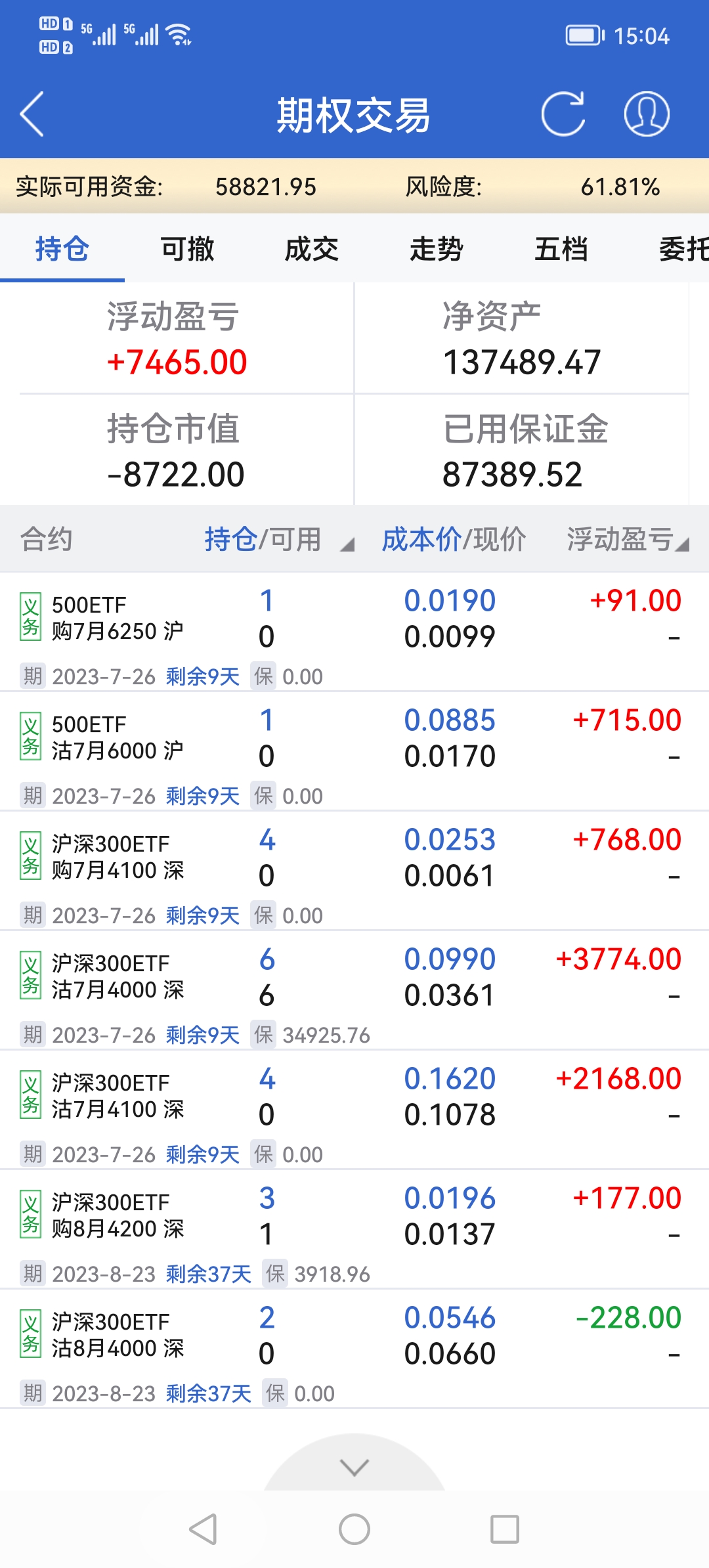Image resolution: width=709 pixels, height=1568 pixels.
Task: Switch to the 可撤 tab
Action: point(187,249)
